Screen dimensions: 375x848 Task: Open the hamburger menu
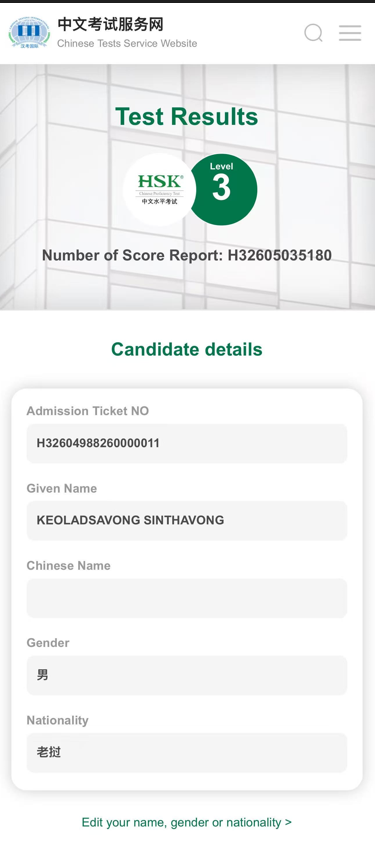[x=350, y=33]
